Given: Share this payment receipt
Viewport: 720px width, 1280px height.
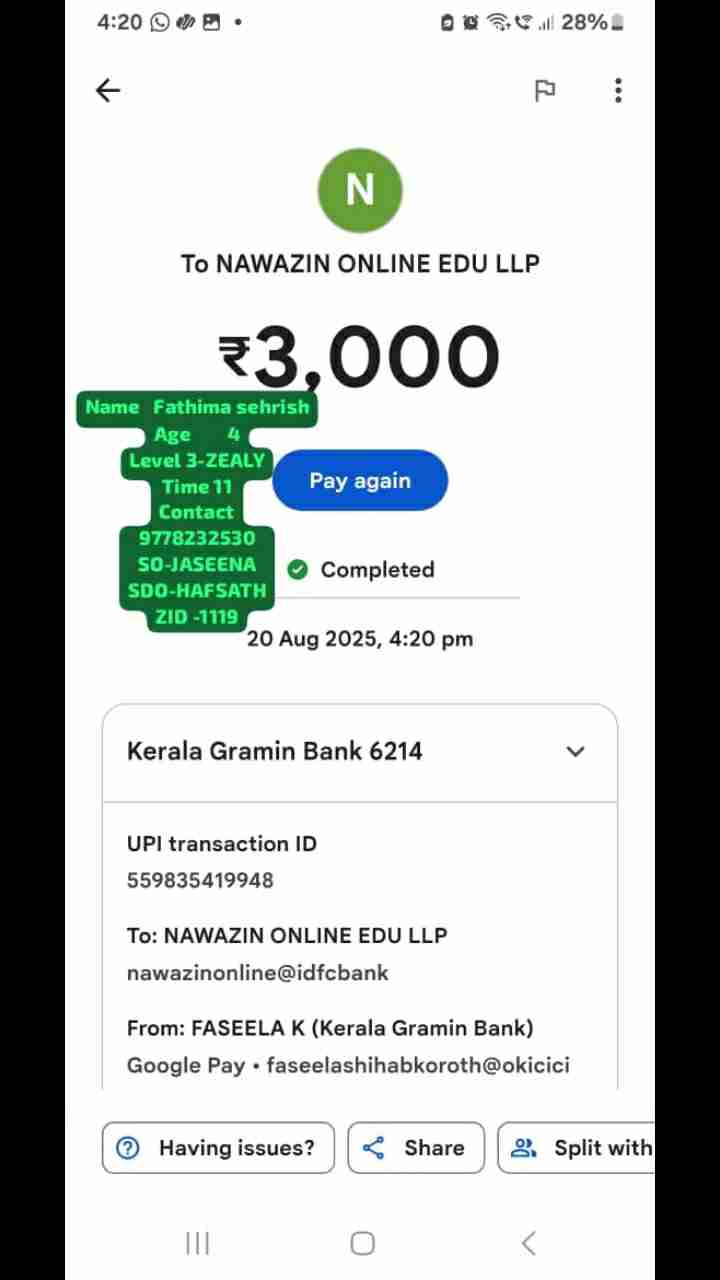Looking at the screenshot, I should click(416, 1148).
